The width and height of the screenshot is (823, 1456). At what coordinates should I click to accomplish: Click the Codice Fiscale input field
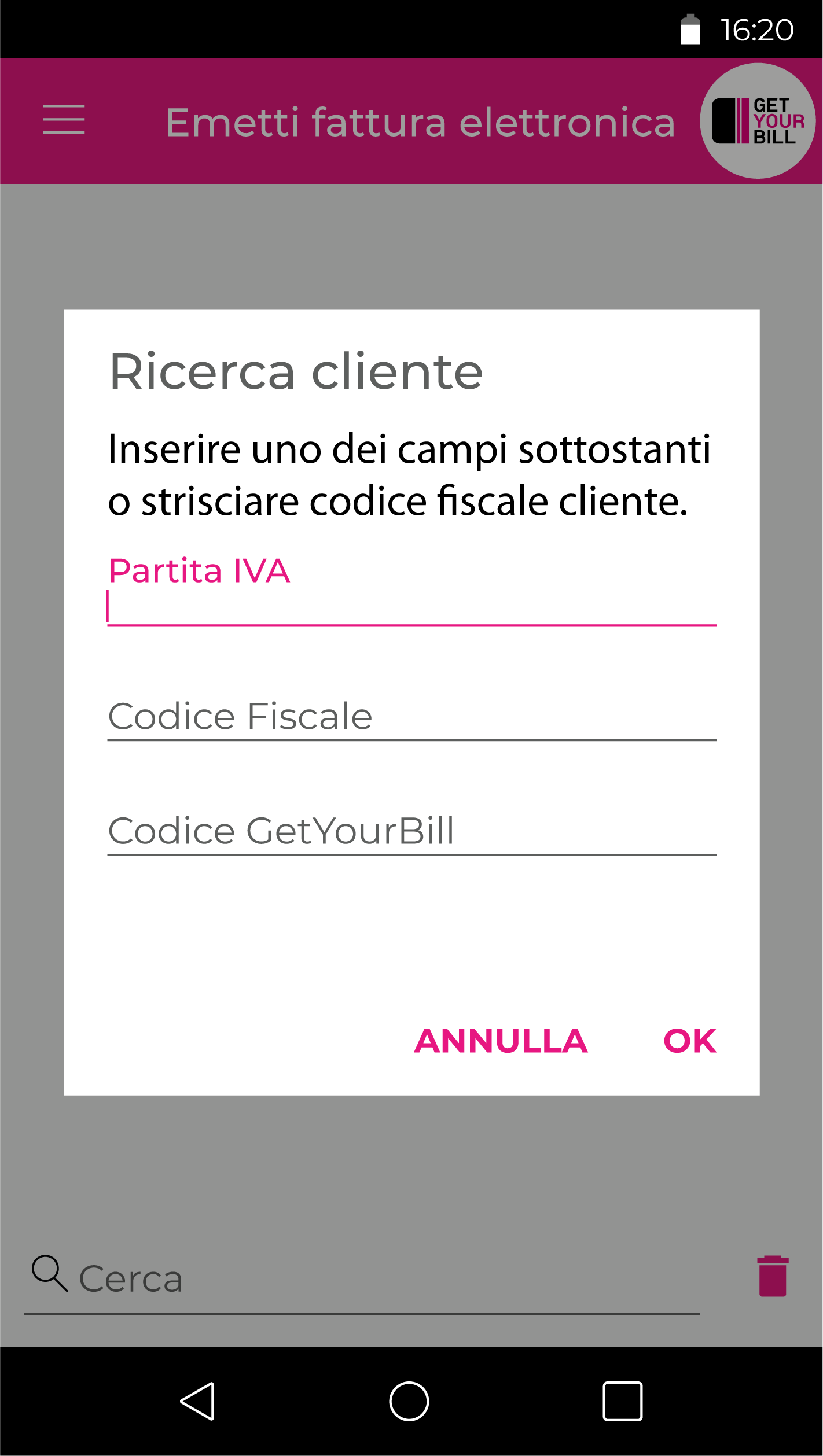[x=411, y=717]
